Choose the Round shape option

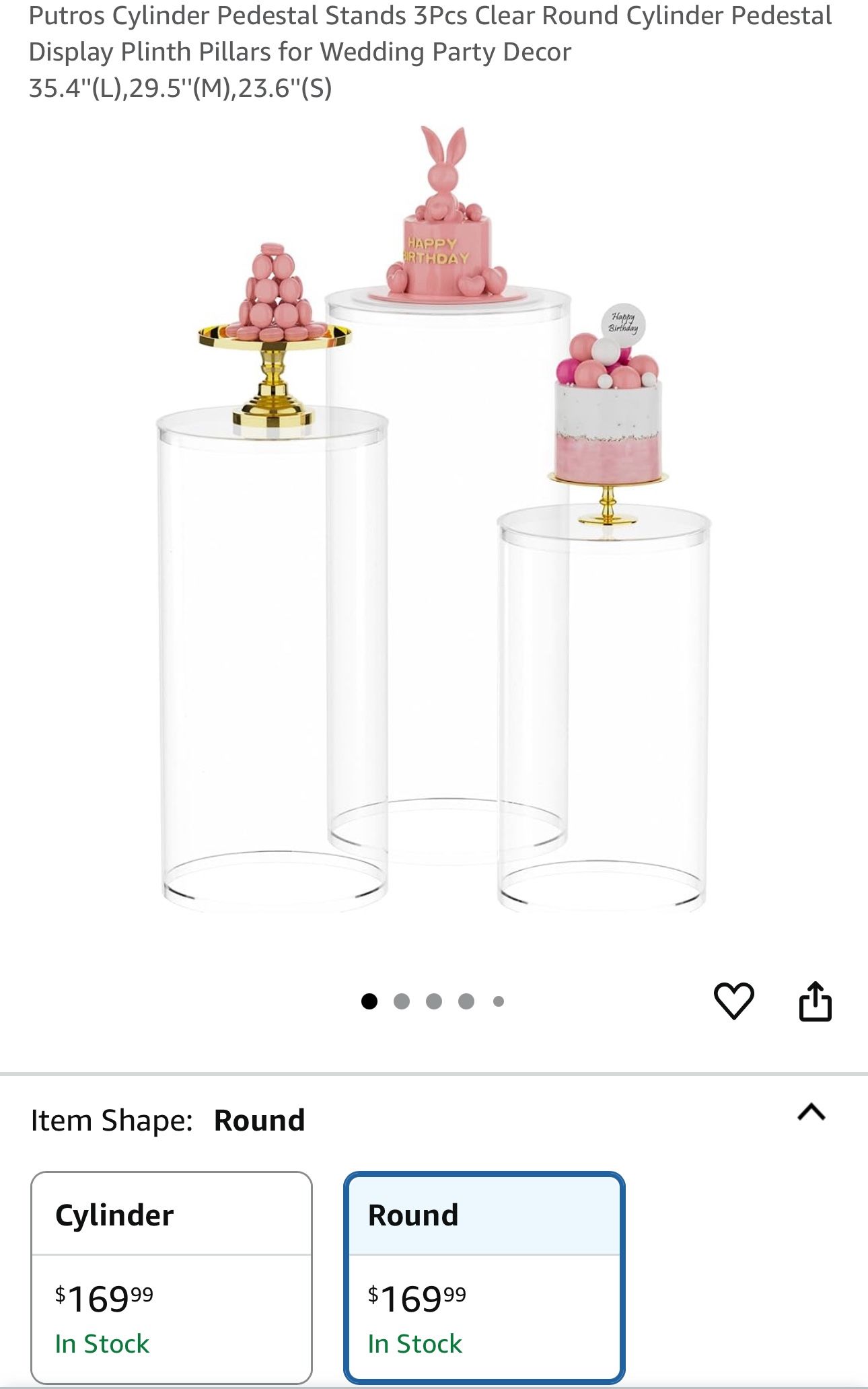coord(484,1277)
